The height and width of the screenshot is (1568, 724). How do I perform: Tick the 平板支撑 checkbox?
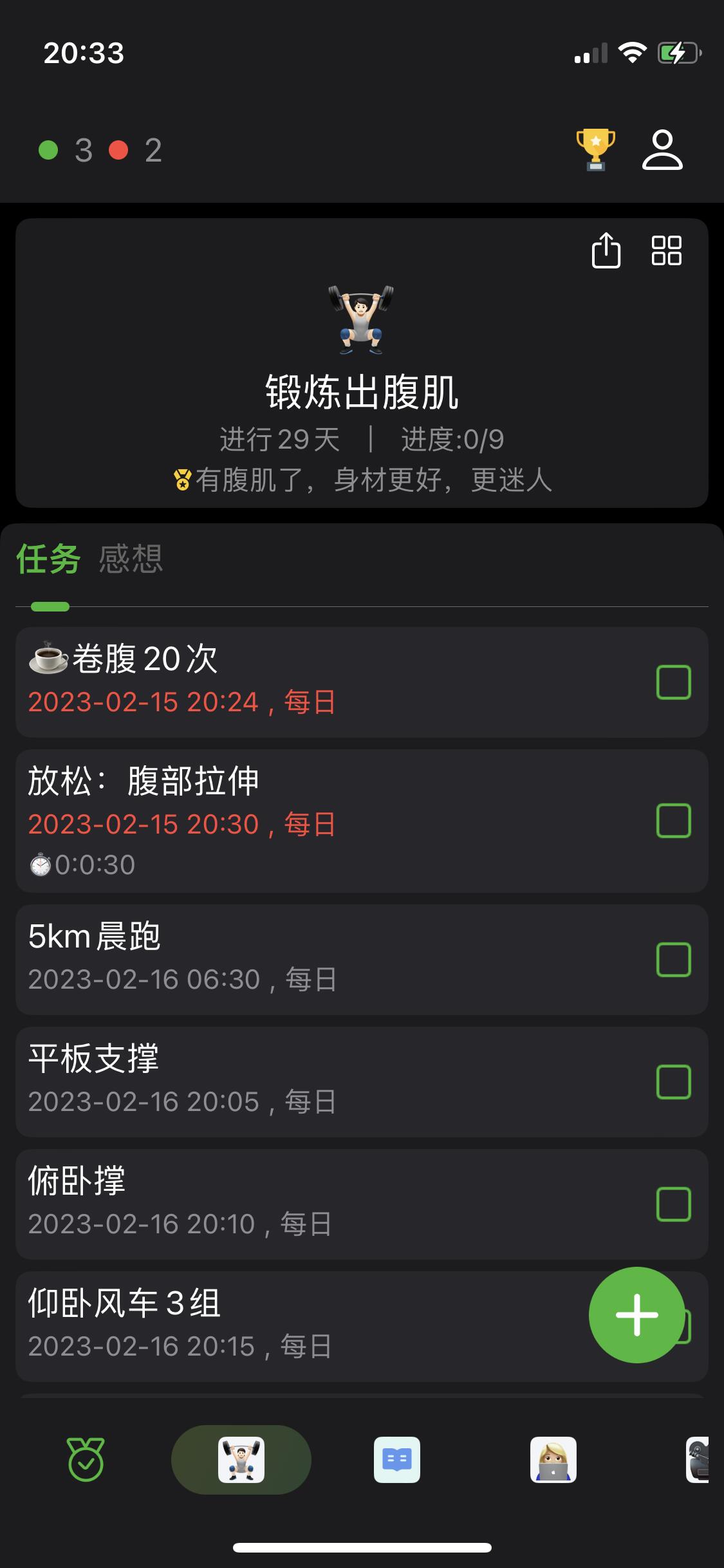point(673,1082)
